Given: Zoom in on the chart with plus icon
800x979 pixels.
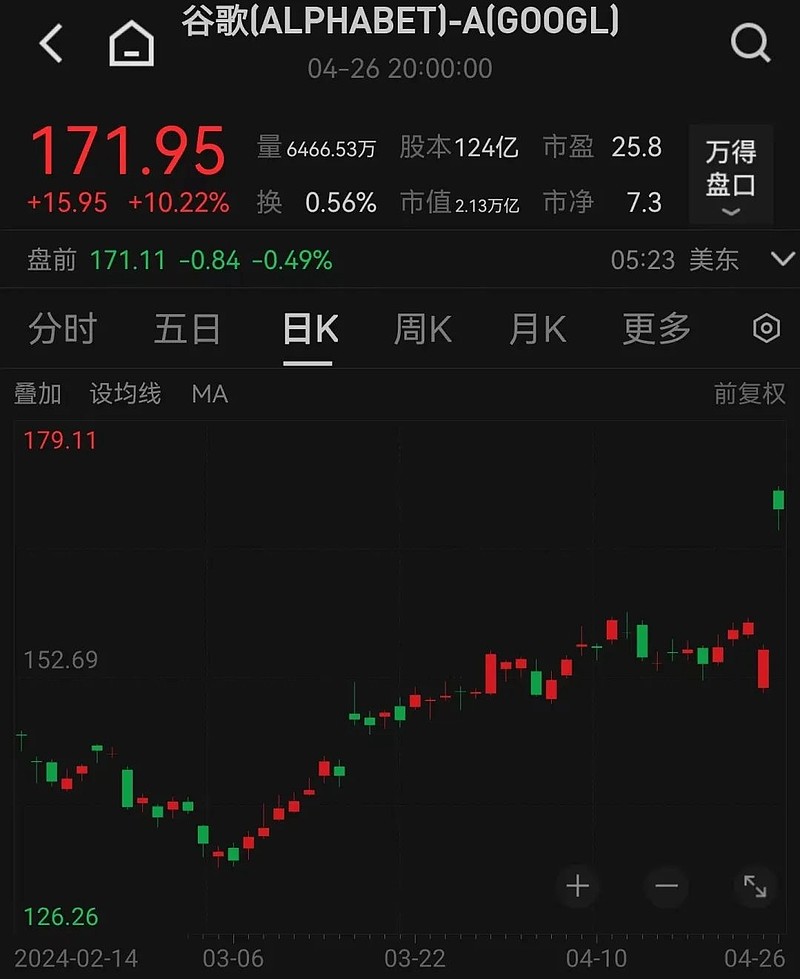Looking at the screenshot, I should [577, 886].
